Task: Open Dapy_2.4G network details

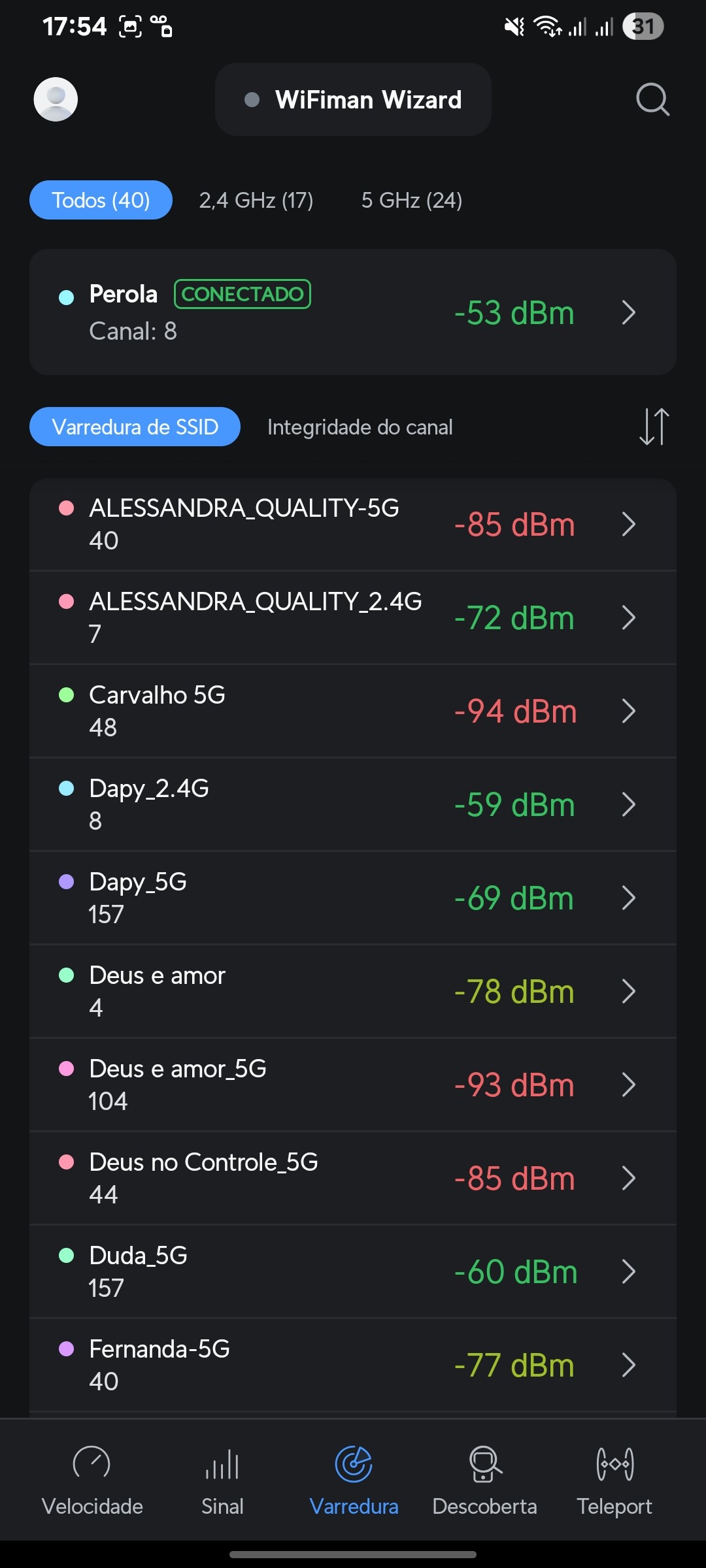Action: click(x=353, y=804)
